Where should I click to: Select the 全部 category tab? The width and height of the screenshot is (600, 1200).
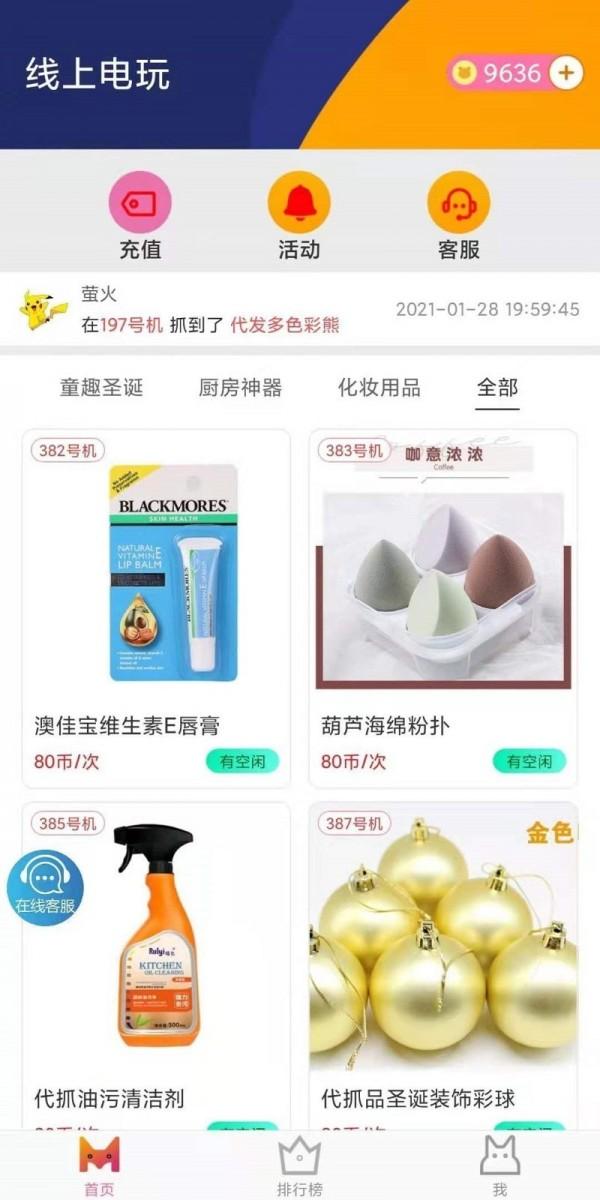pos(497,388)
